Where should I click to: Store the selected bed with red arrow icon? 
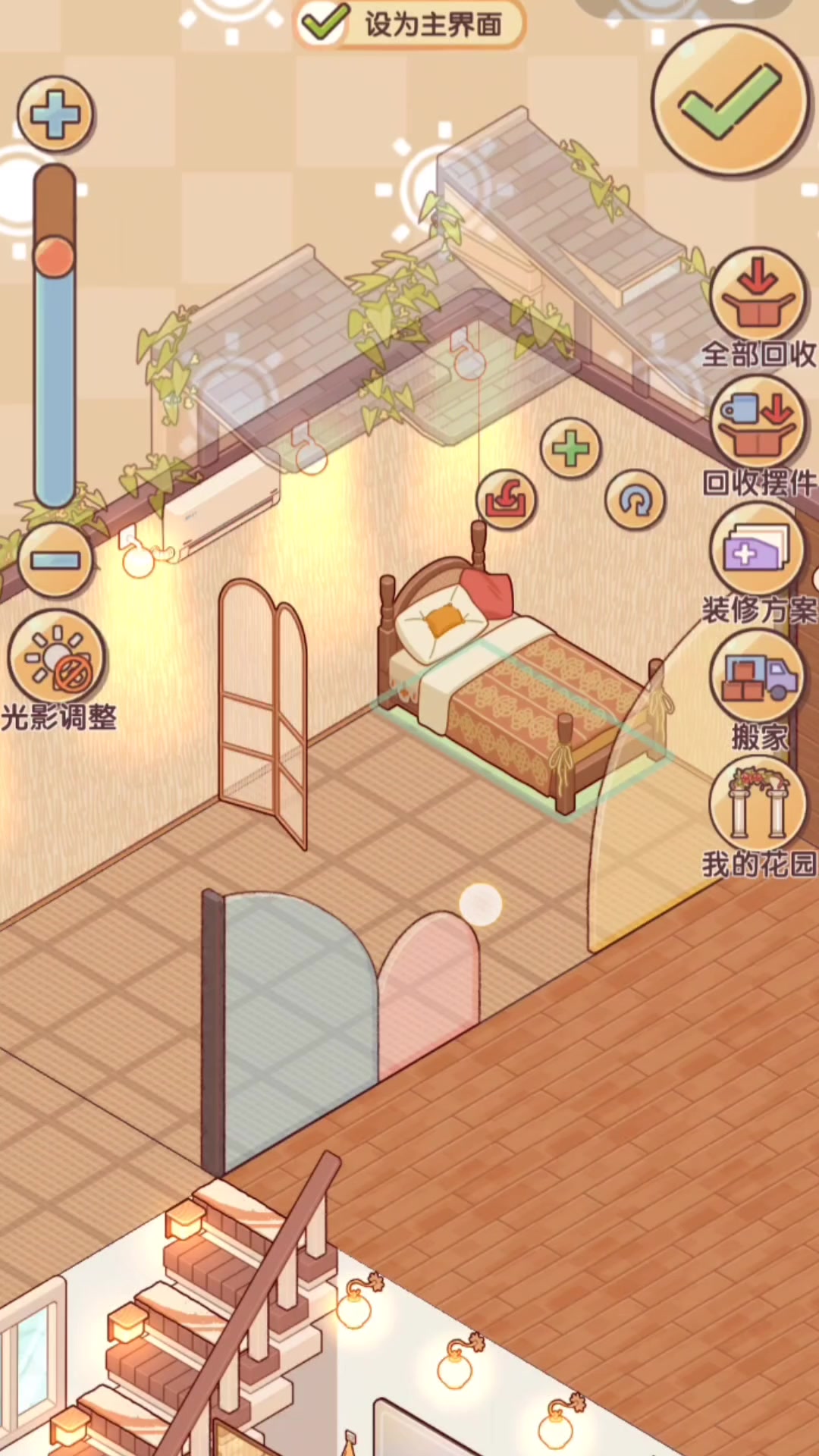[506, 500]
